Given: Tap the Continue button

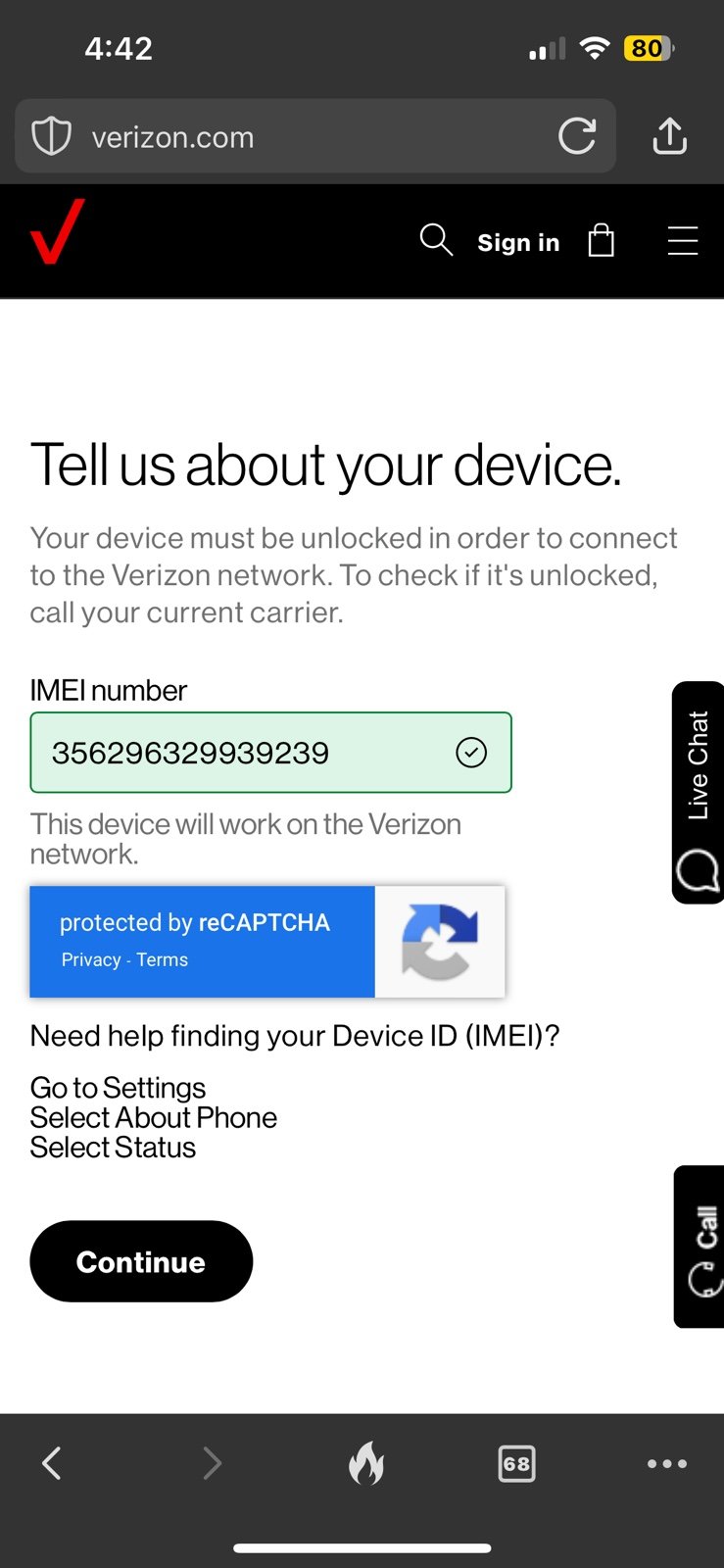Looking at the screenshot, I should point(141,1261).
